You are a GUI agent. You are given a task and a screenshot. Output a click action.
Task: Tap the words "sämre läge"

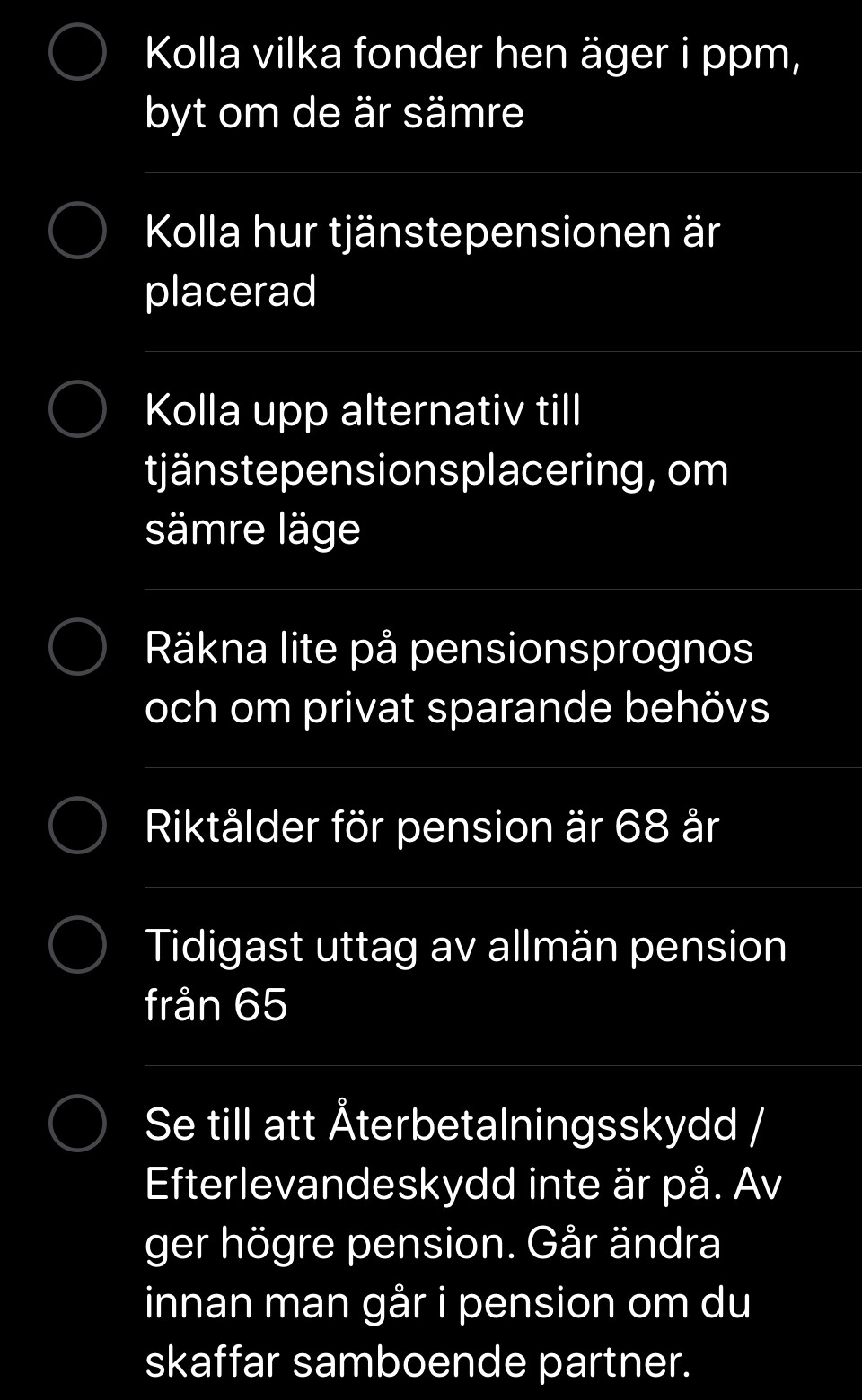pos(251,527)
